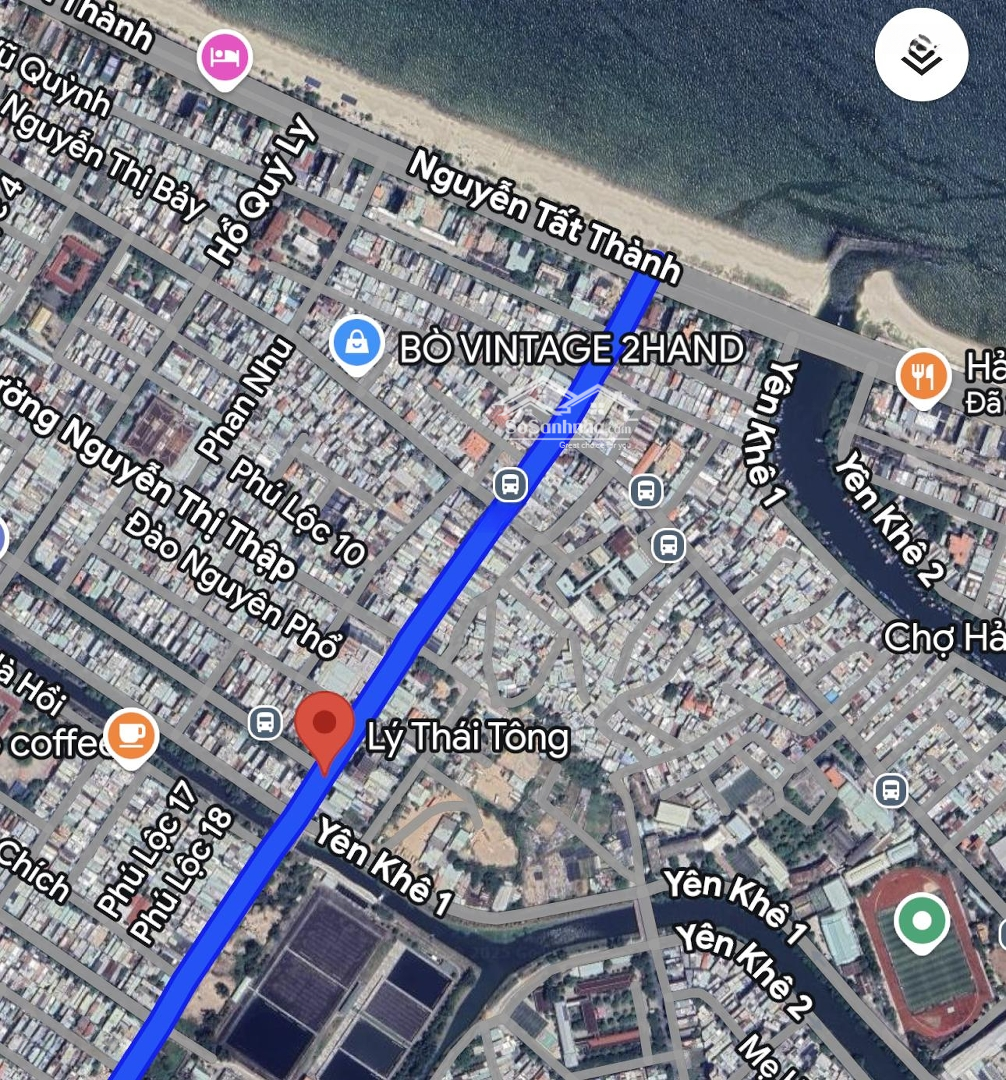Viewport: 1006px width, 1080px height.
Task: Select the BÒ VINTAGE 2HAND shop marker
Action: pyautogui.click(x=356, y=343)
